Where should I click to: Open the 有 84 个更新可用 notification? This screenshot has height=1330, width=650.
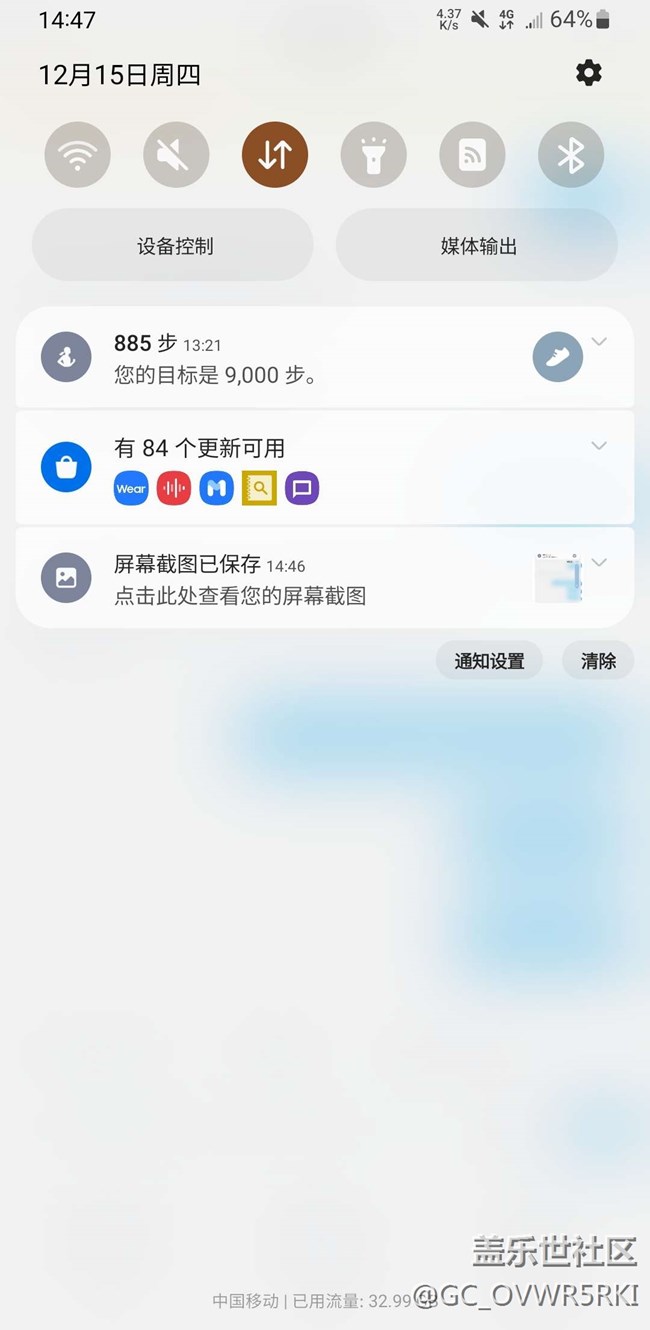tap(300, 467)
